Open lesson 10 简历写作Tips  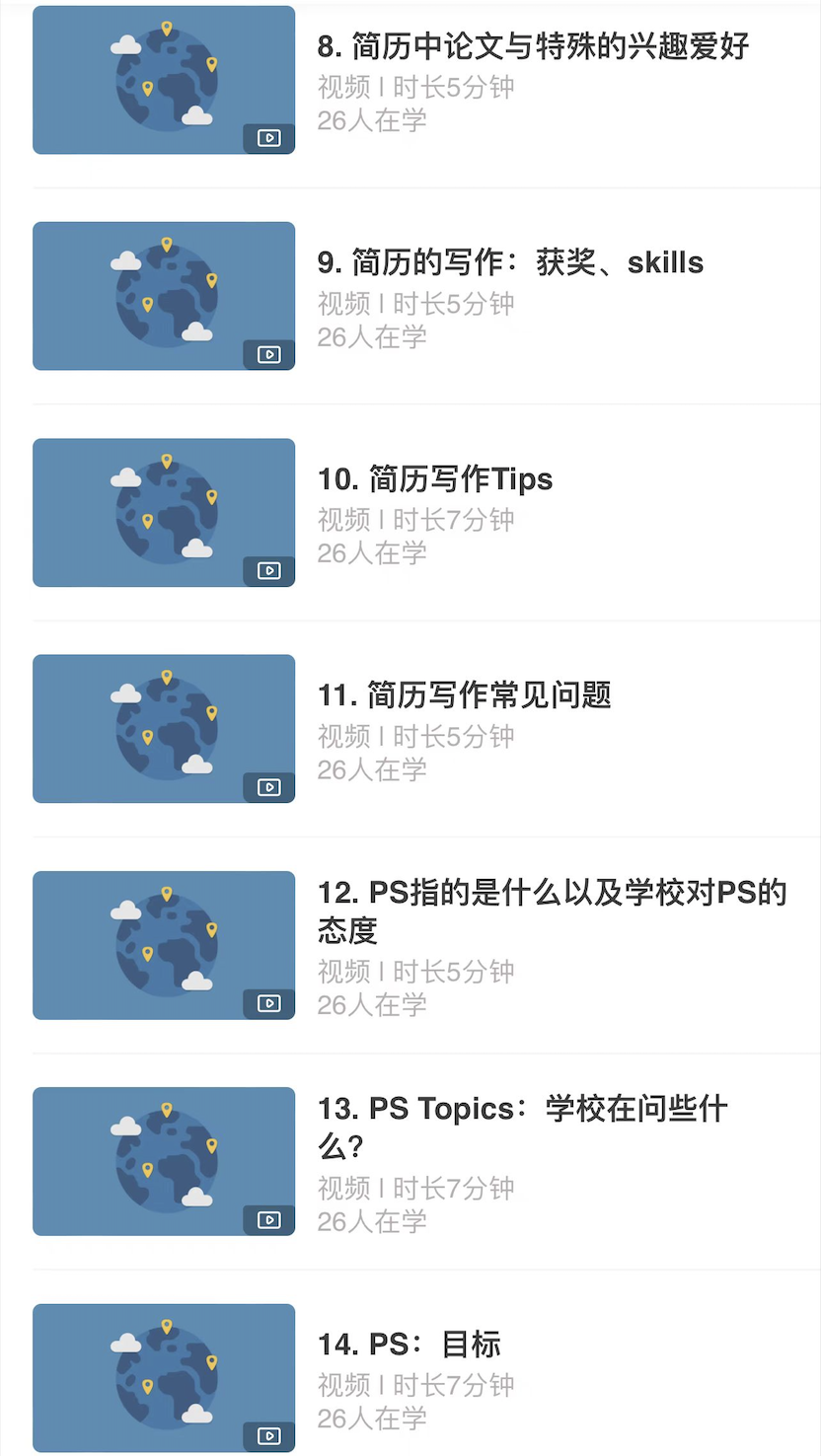[434, 479]
